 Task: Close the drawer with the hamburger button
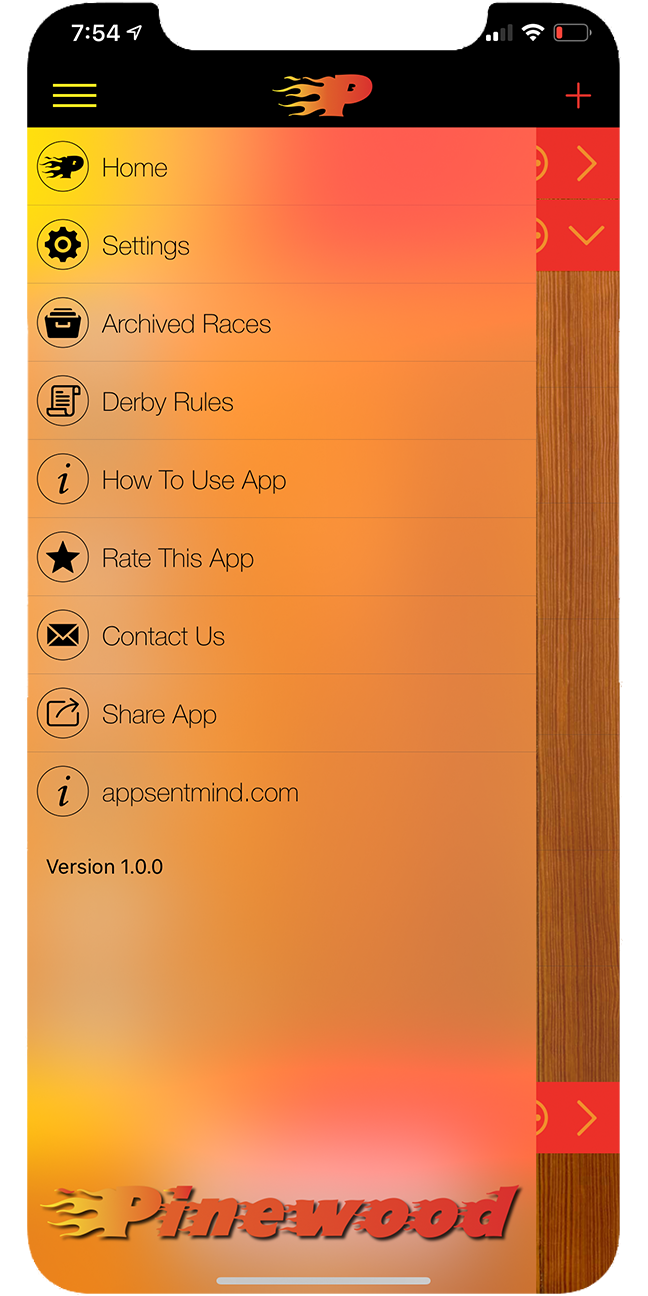click(x=75, y=96)
